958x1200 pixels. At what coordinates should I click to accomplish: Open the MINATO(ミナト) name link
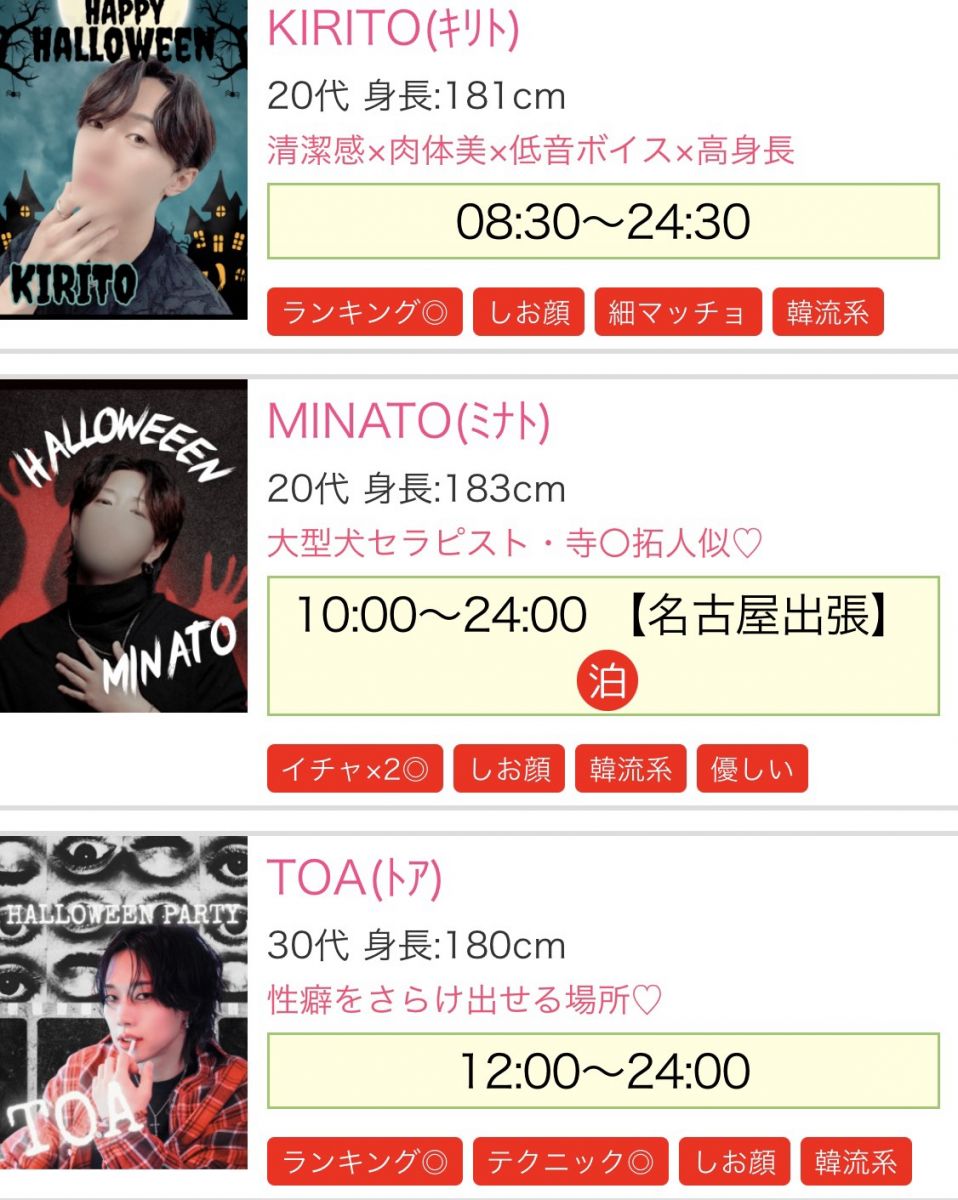[408, 423]
